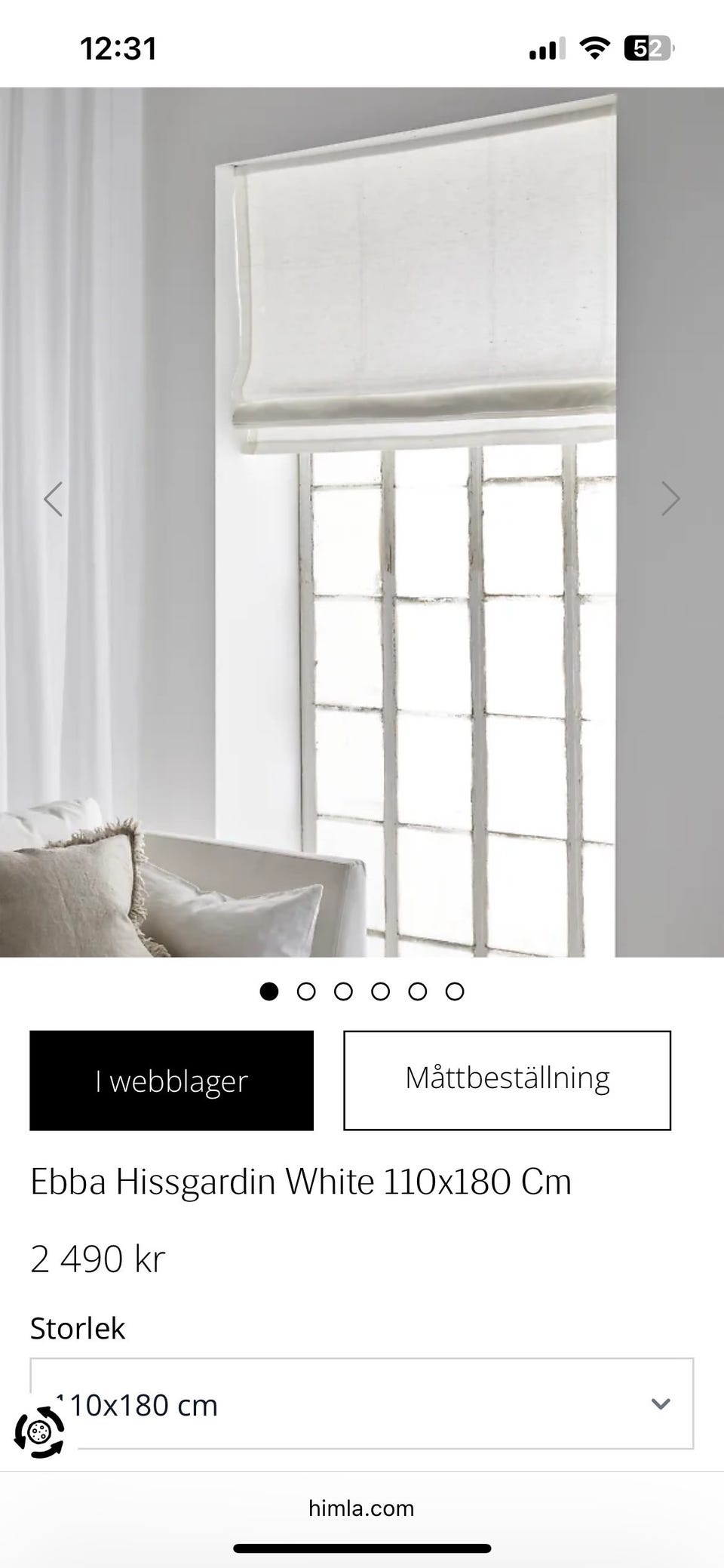Select the fourth carousel dot
Screen dimensions: 724x1568
click(380, 991)
